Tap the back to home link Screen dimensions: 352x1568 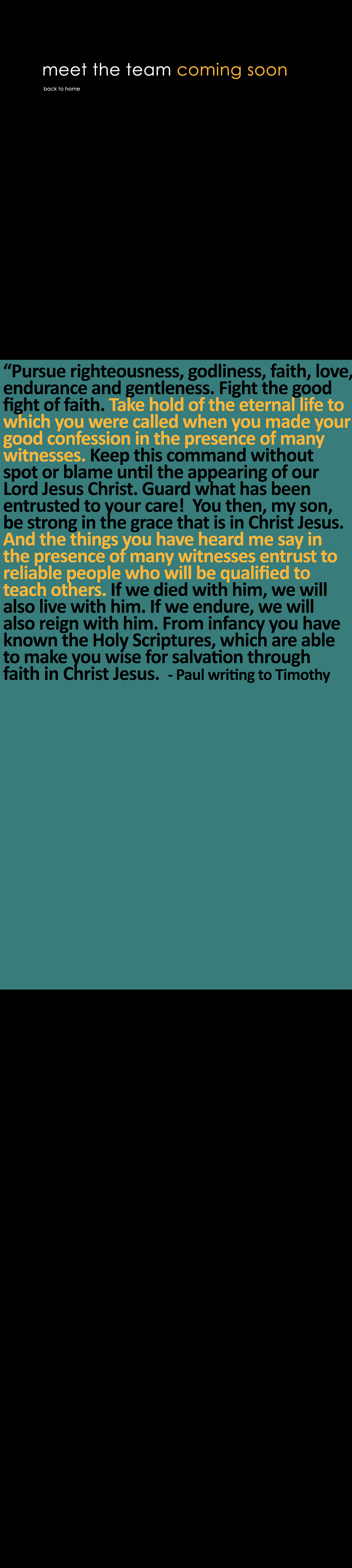(61, 89)
